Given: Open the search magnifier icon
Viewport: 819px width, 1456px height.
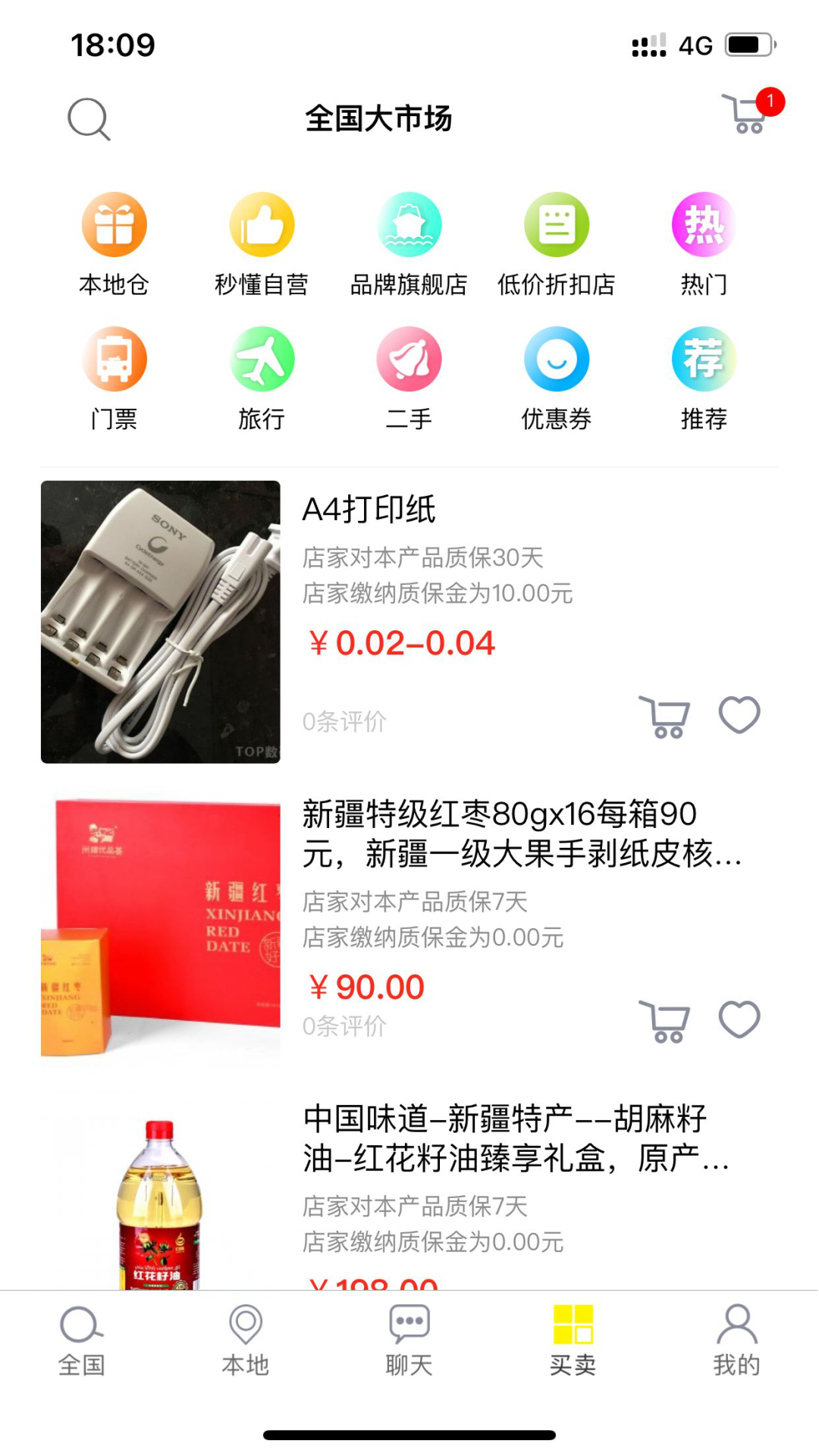Looking at the screenshot, I should pyautogui.click(x=89, y=119).
